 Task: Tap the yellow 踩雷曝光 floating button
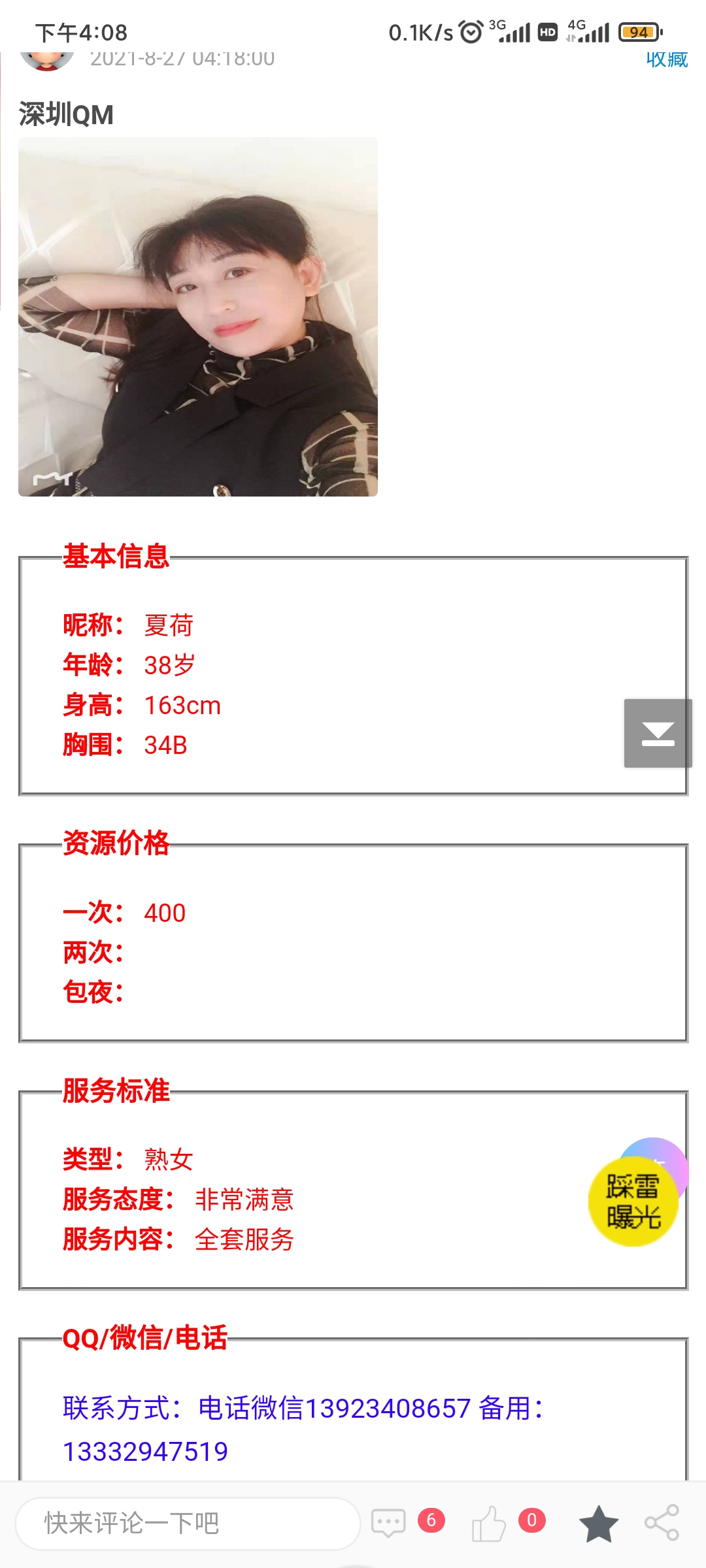tap(633, 1201)
